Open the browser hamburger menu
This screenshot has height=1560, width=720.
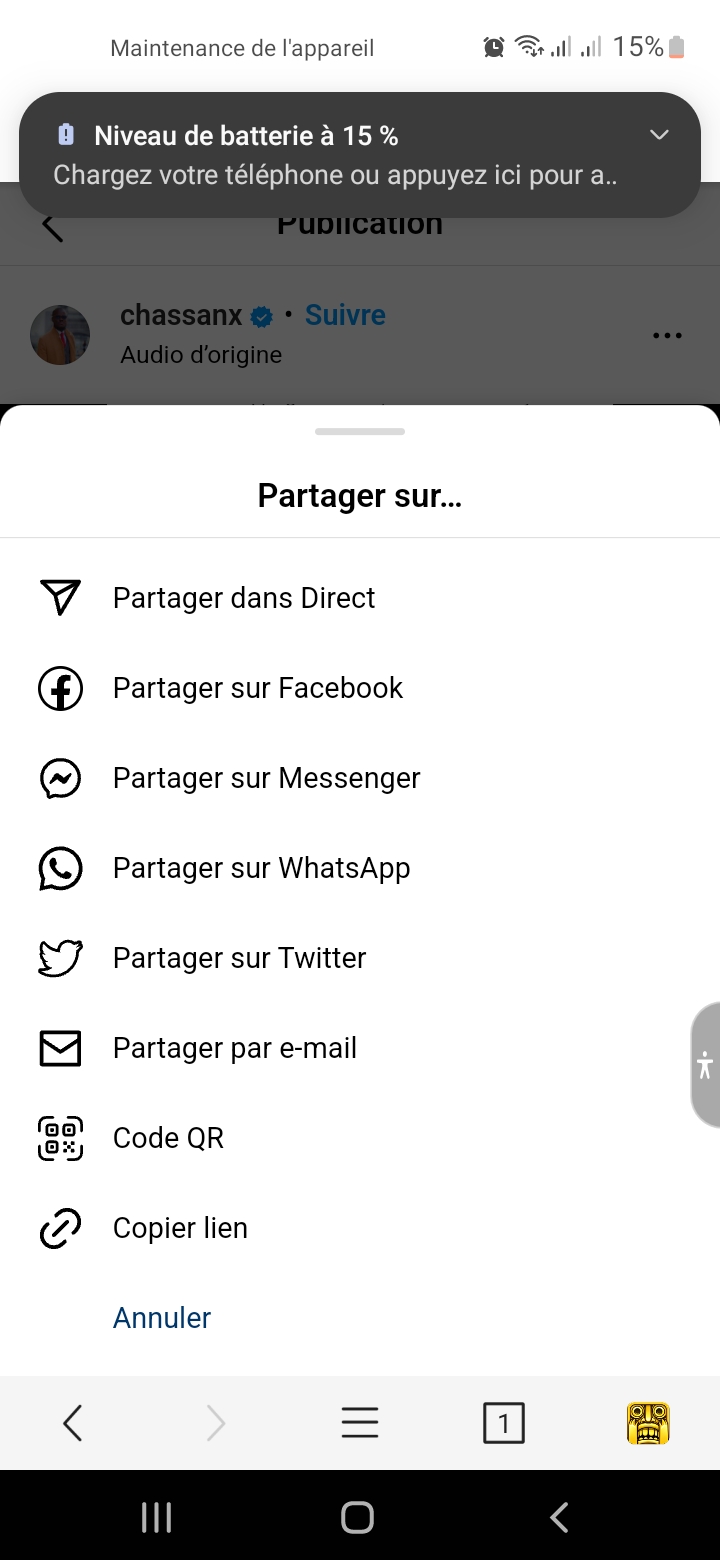pyautogui.click(x=360, y=1423)
